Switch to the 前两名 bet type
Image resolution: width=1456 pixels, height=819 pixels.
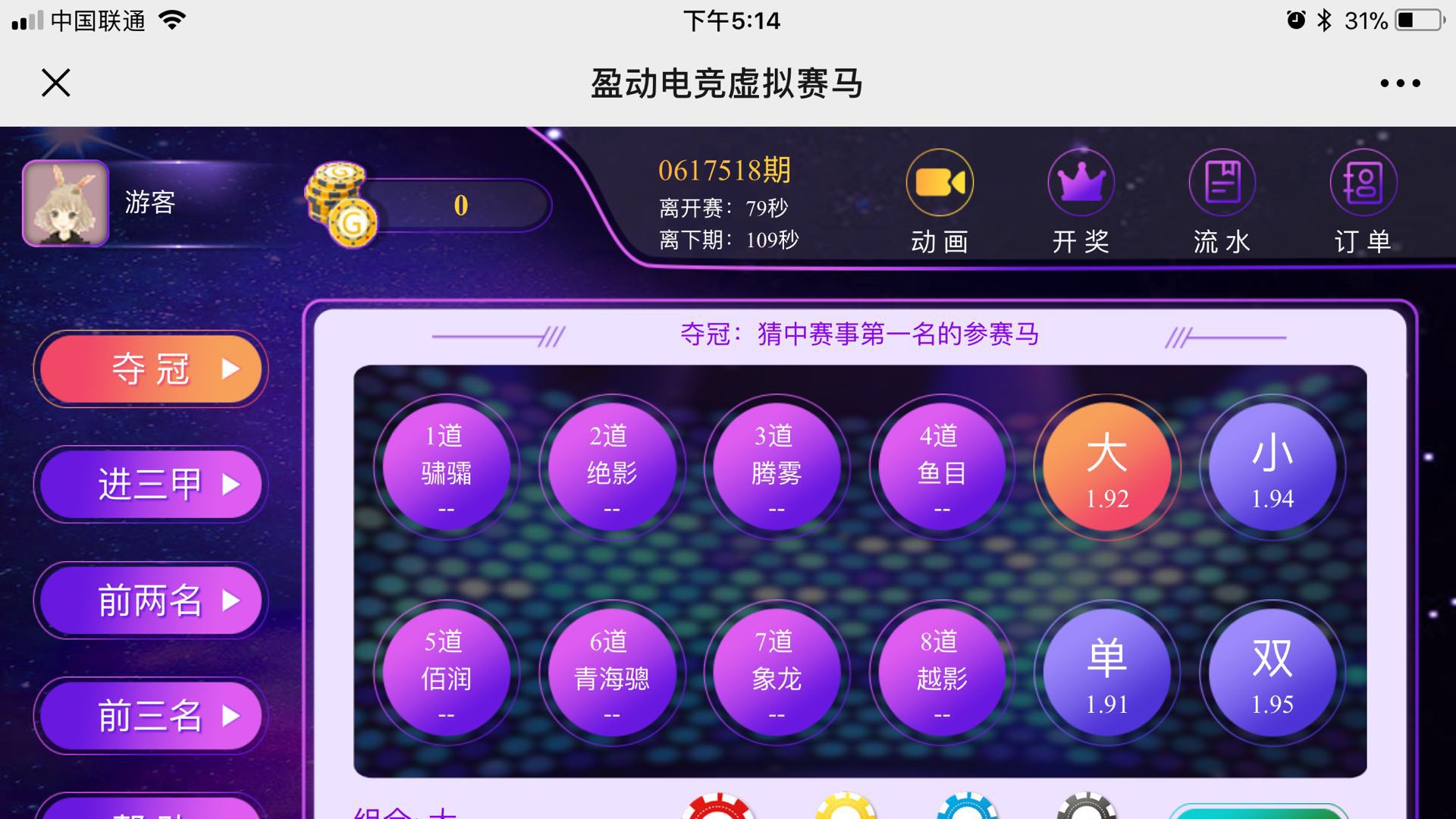coord(151,601)
